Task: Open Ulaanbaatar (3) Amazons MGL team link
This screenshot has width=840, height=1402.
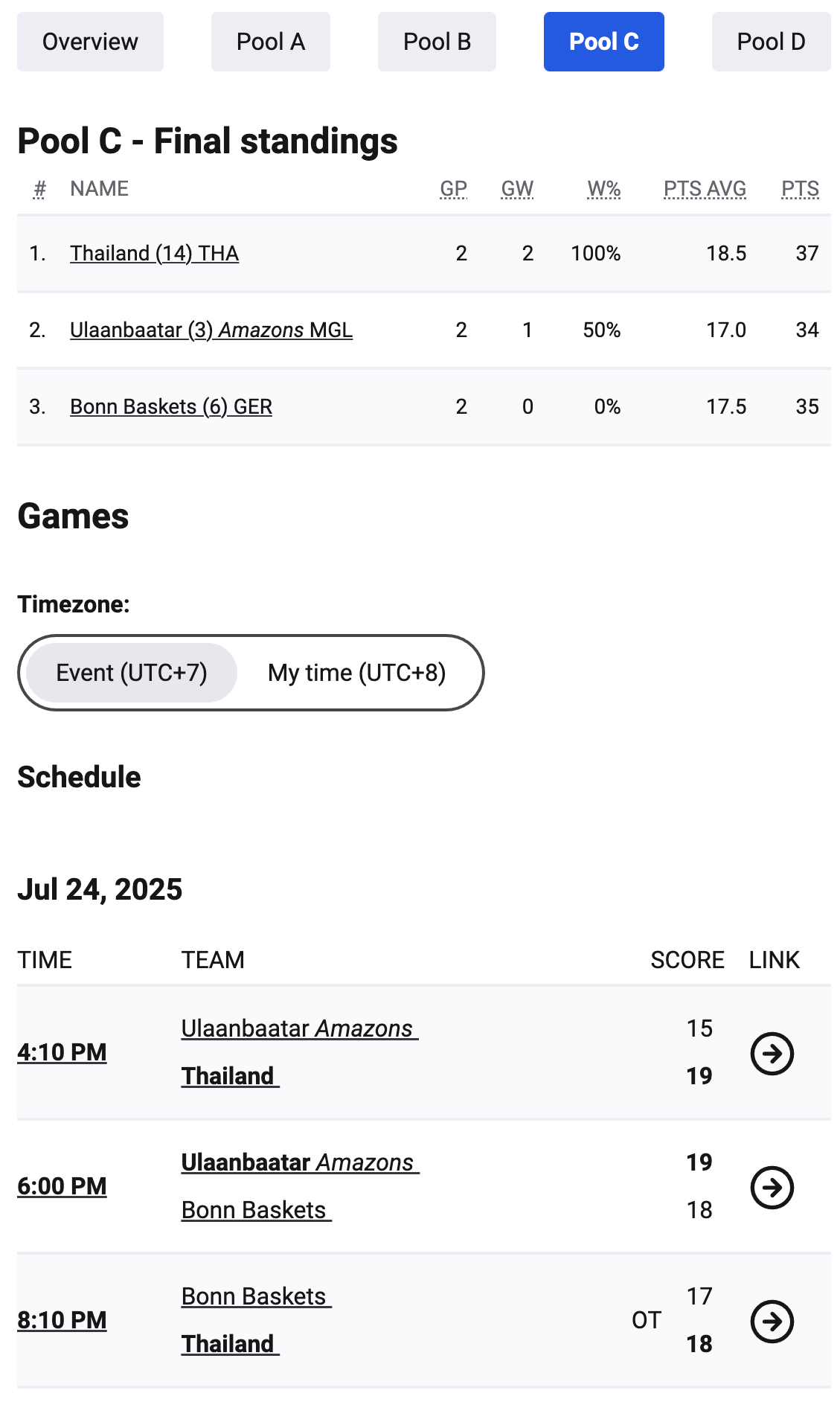Action: point(211,330)
